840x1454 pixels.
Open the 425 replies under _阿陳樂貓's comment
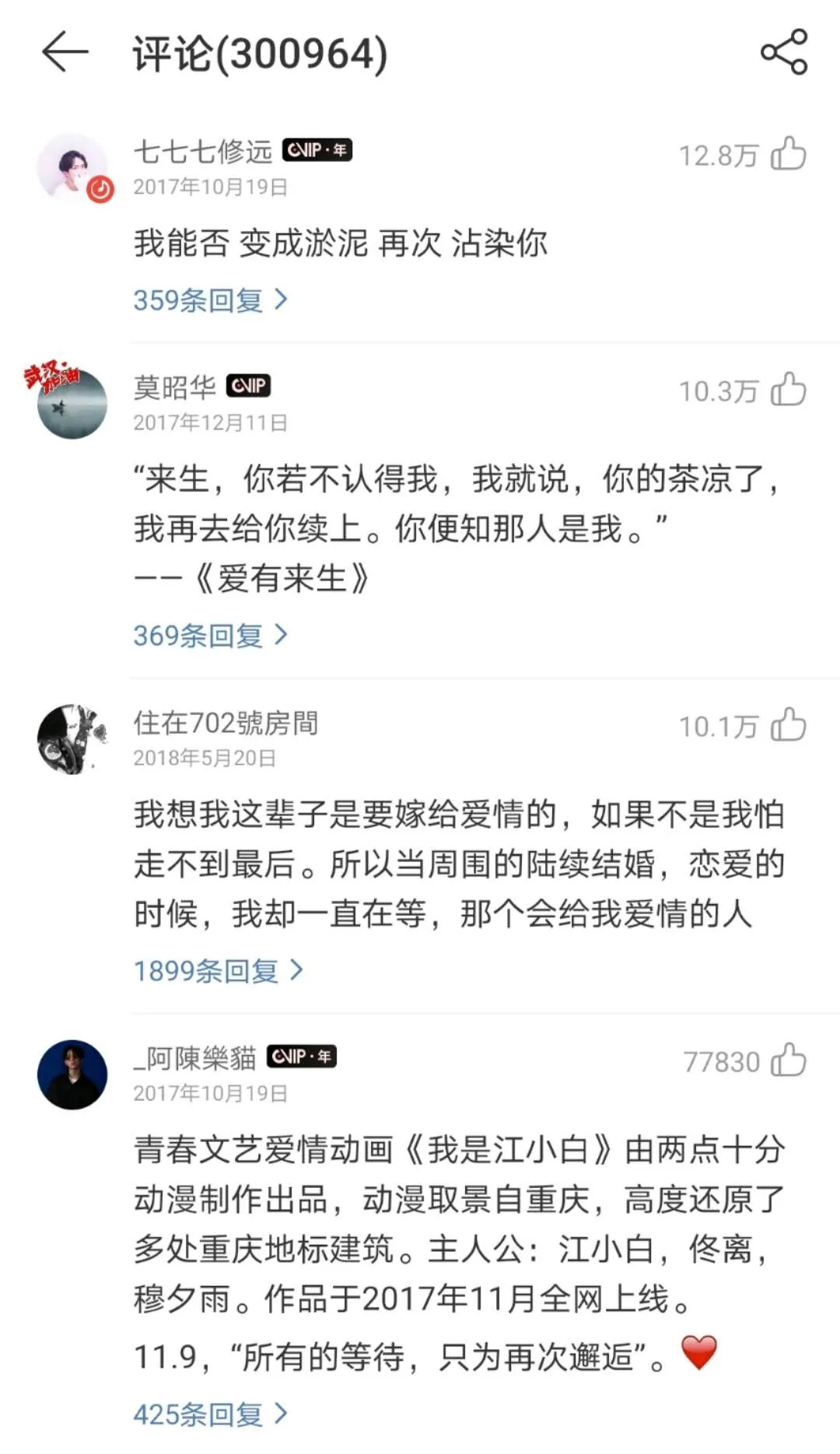pyautogui.click(x=210, y=1414)
